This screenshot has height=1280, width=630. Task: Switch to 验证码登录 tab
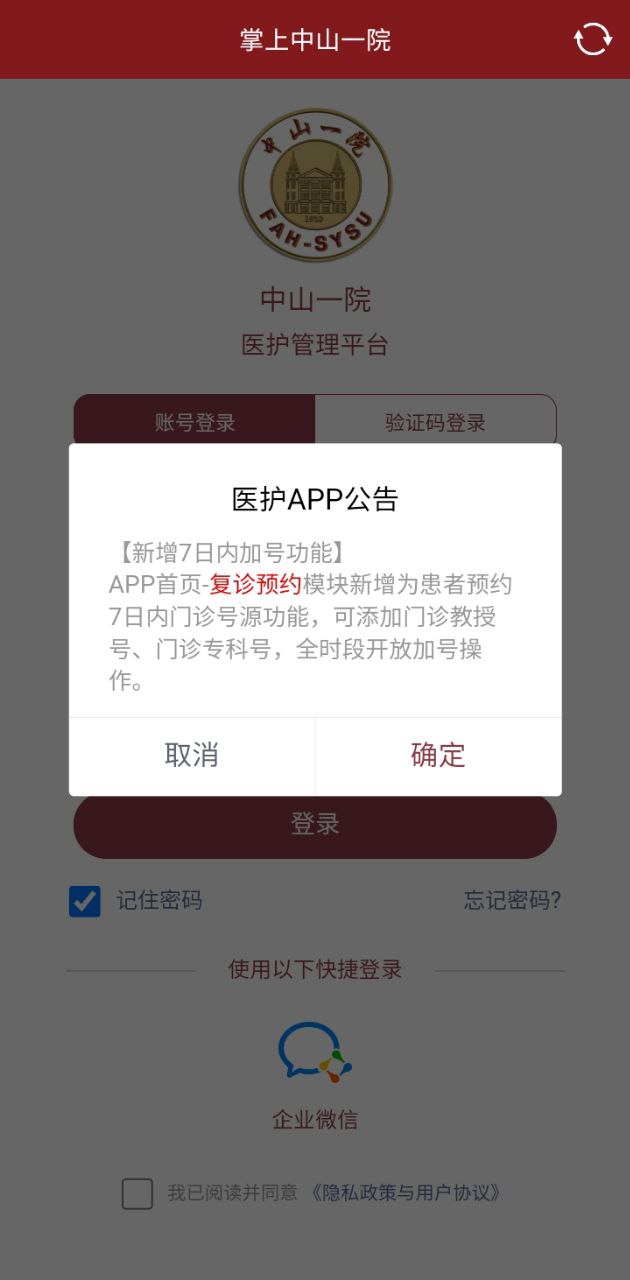pos(435,422)
